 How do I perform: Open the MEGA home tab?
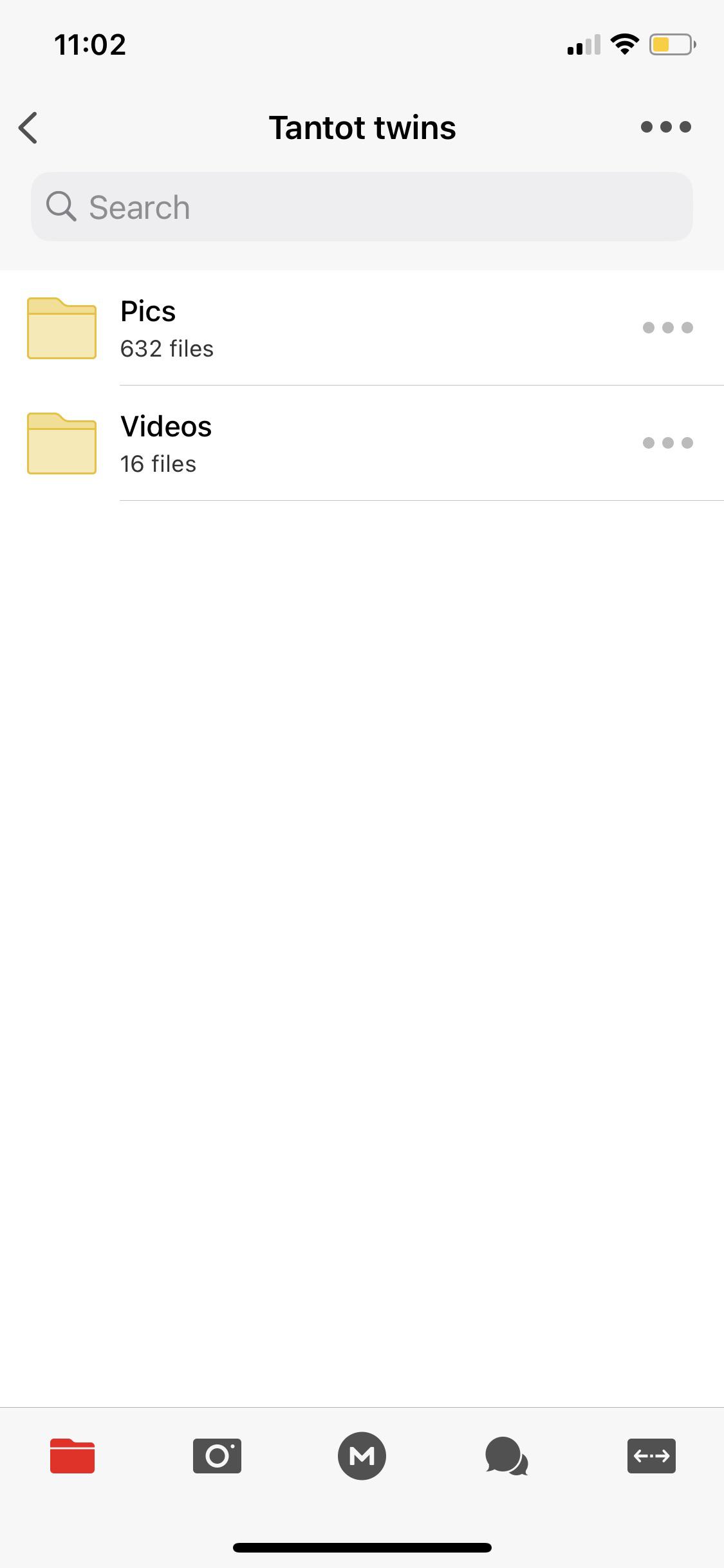[362, 1455]
